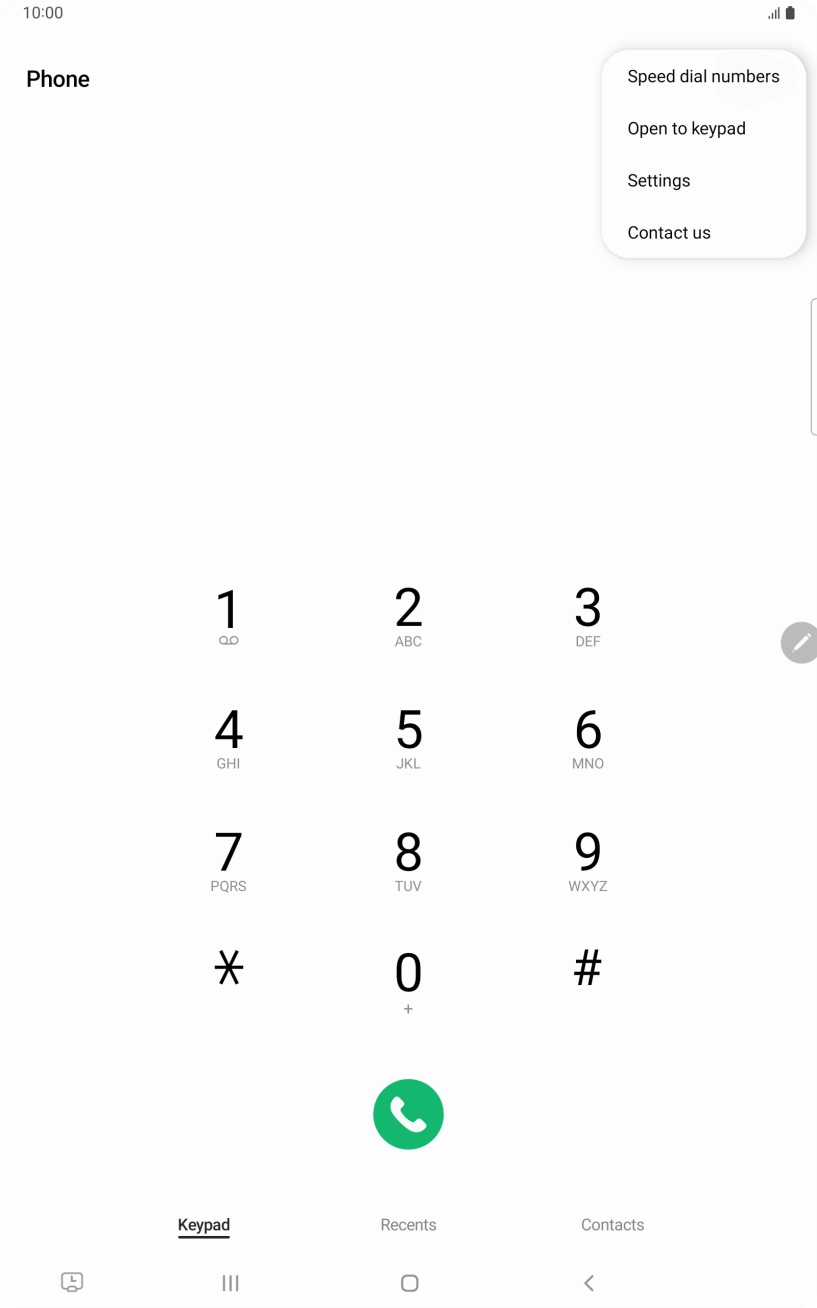The height and width of the screenshot is (1308, 817).
Task: Enter digit 3 DEF
Action: coord(588,617)
